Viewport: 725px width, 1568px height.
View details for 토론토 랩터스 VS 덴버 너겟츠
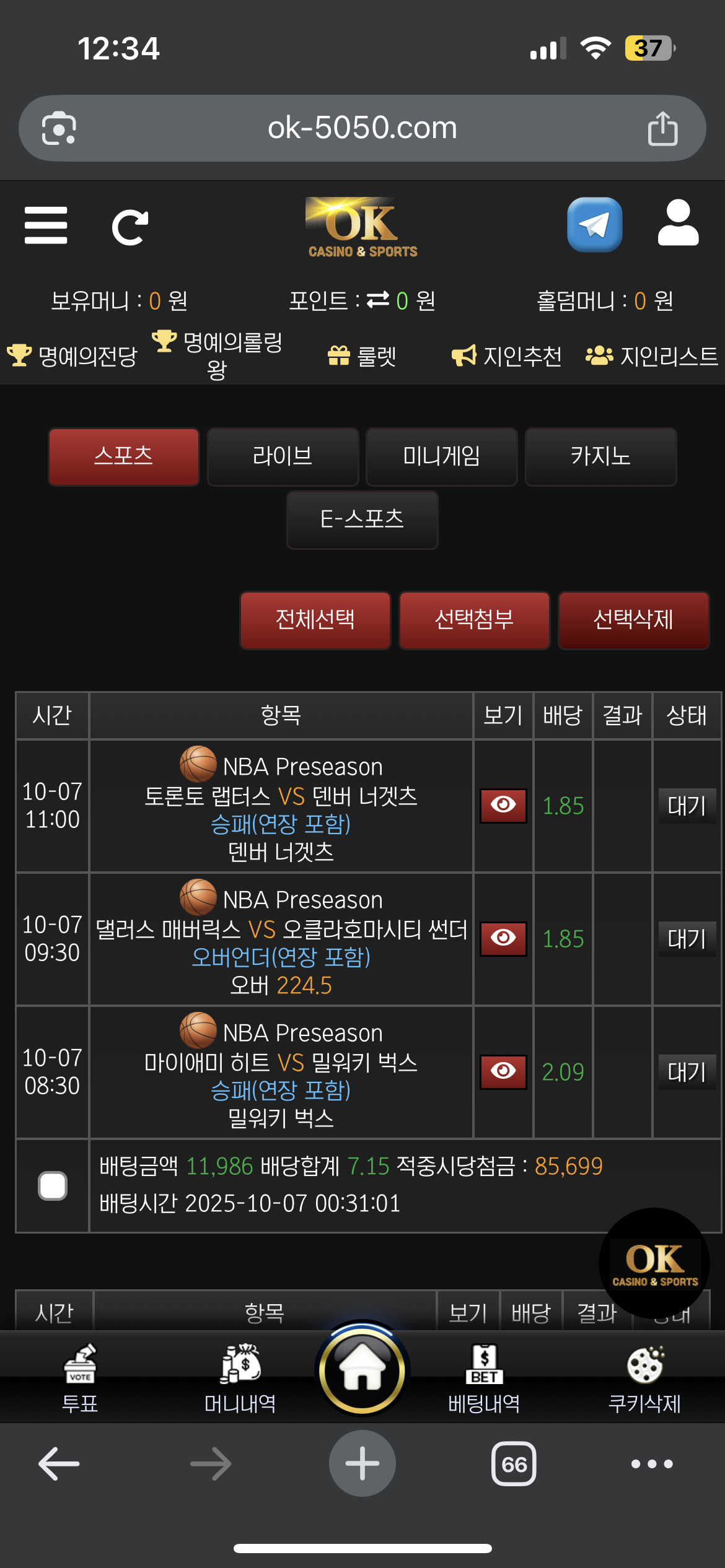pyautogui.click(x=503, y=805)
